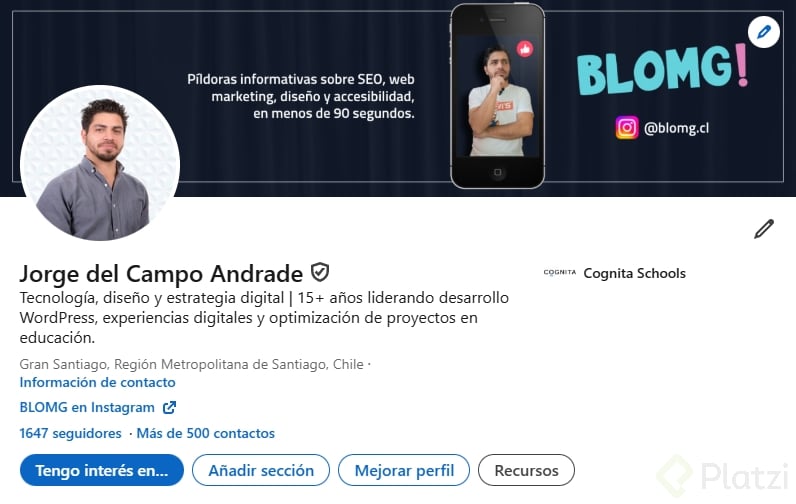View Más de 500 contactos

[205, 433]
